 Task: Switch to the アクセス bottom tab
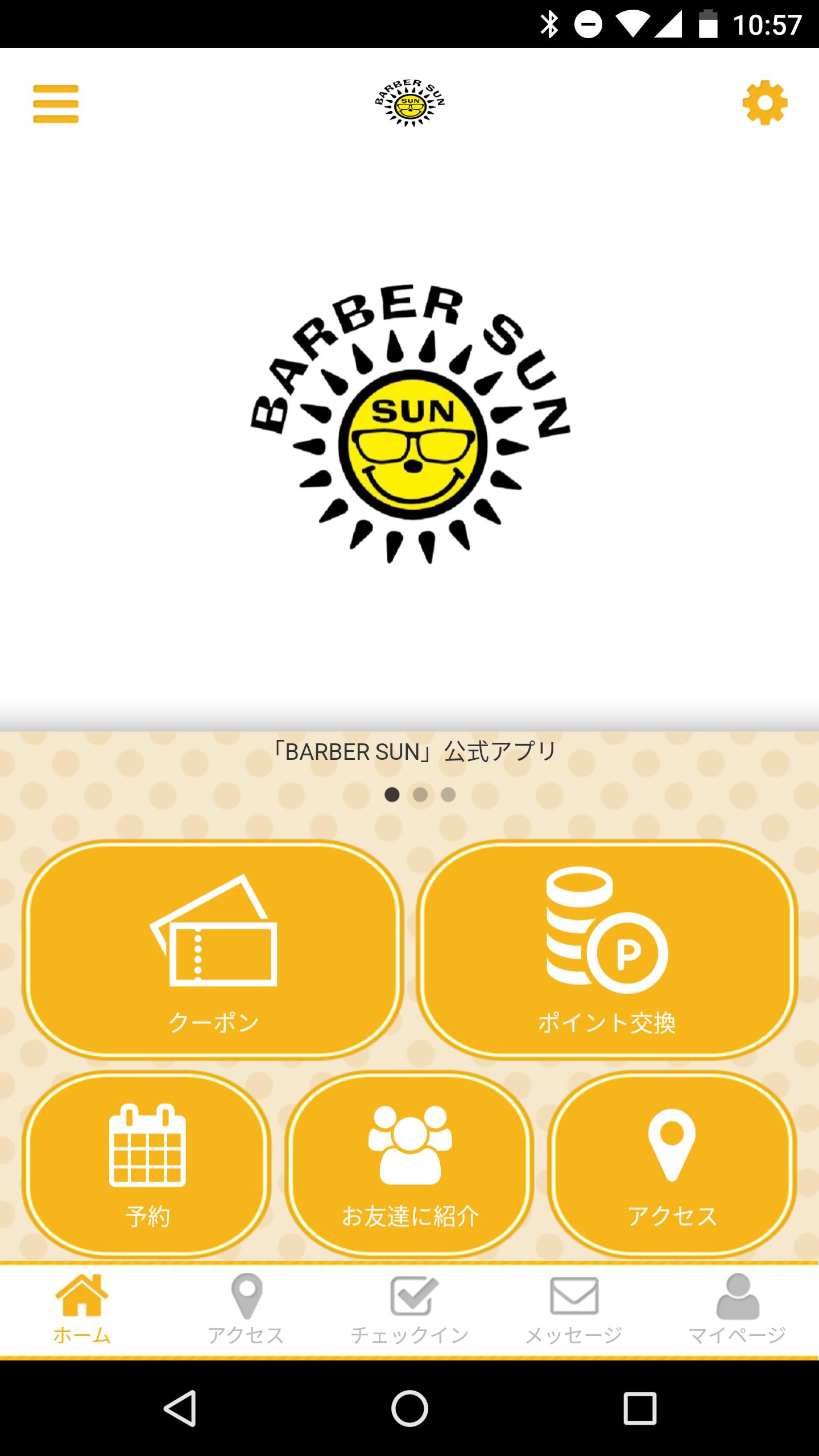[246, 1309]
